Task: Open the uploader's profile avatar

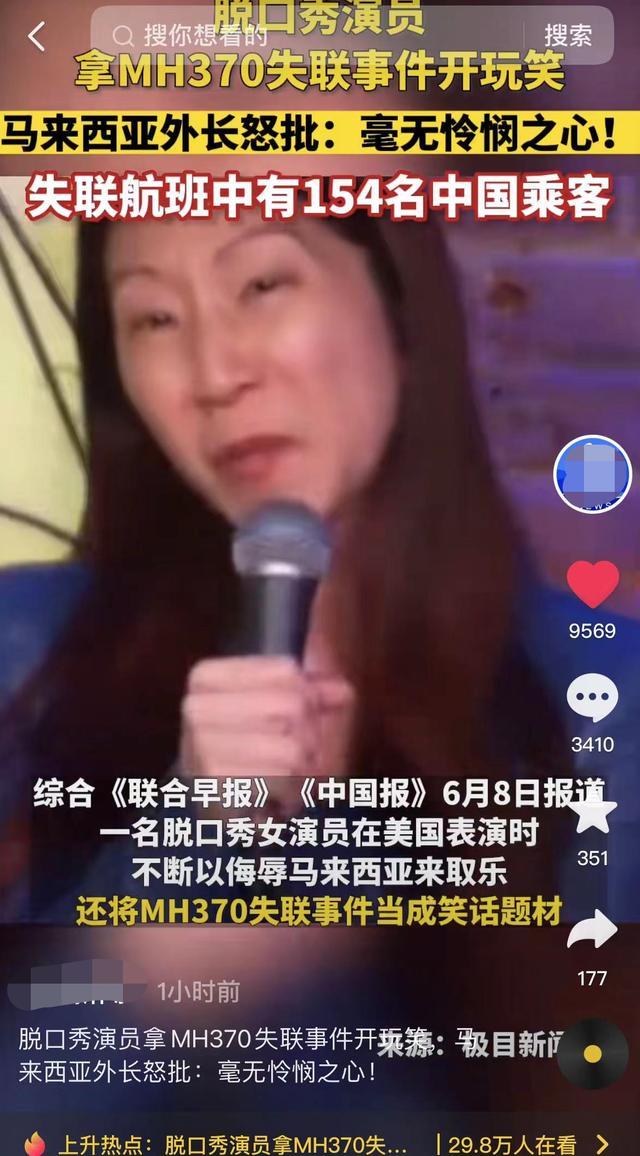Action: pos(592,474)
